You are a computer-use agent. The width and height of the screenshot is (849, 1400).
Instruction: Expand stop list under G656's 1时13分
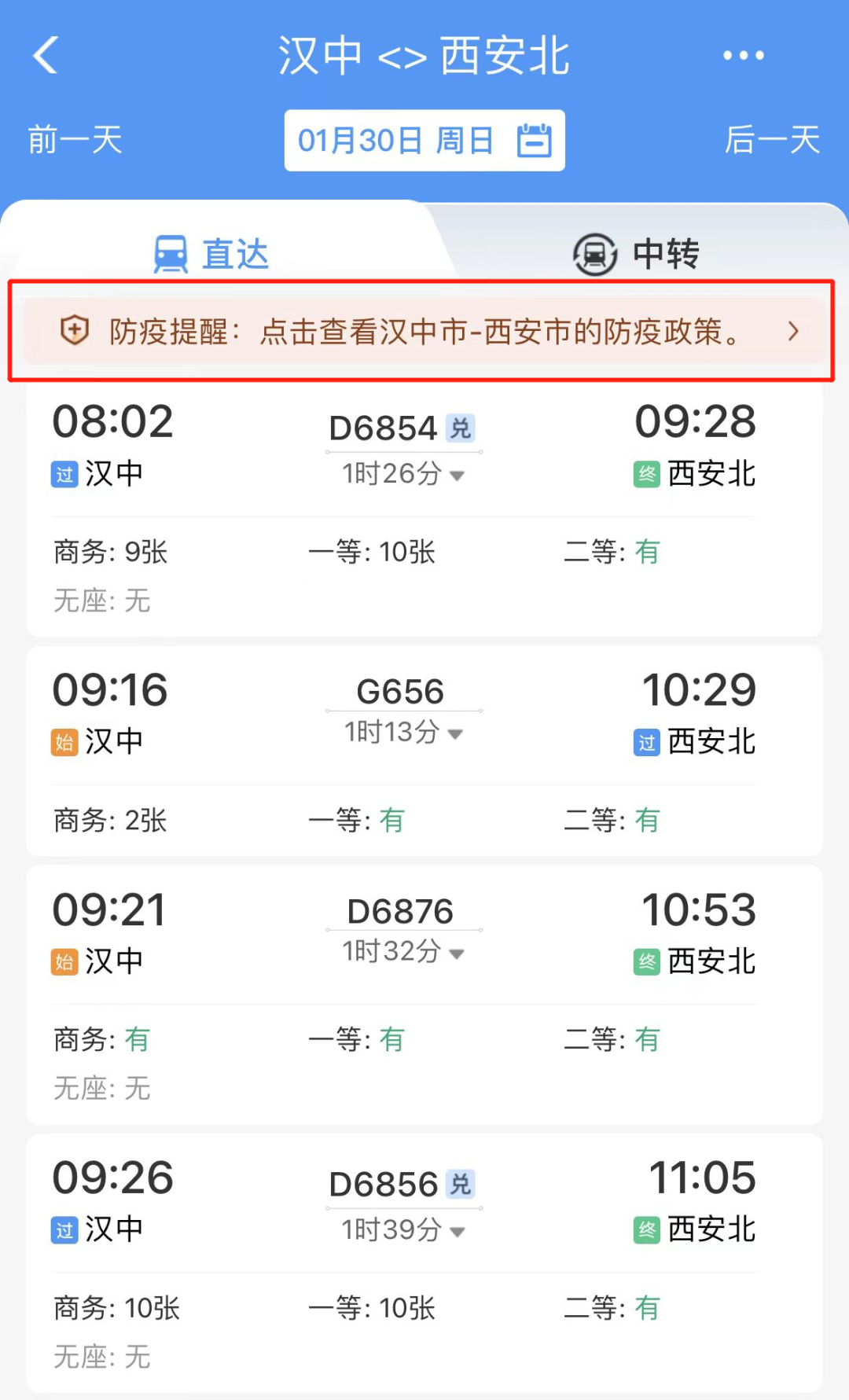tap(403, 733)
